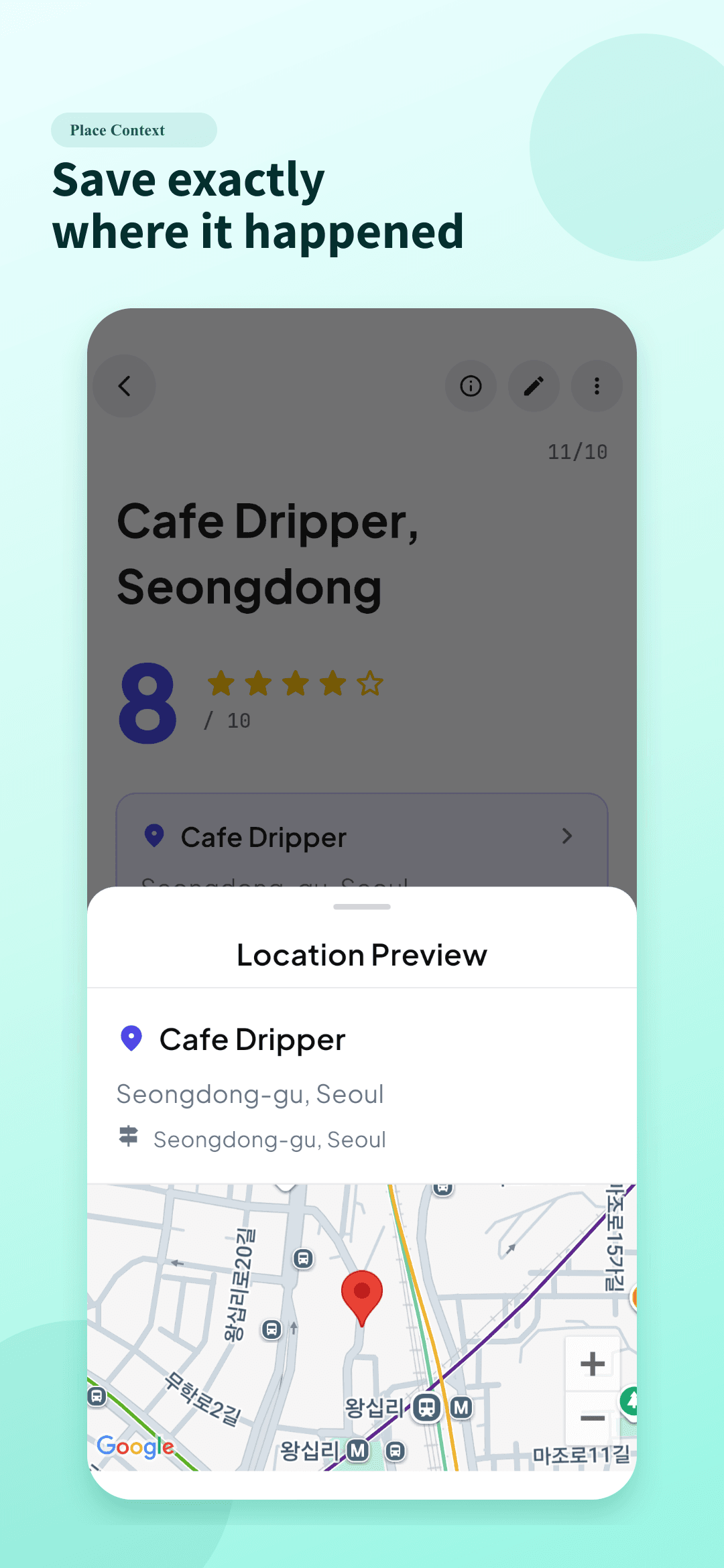Tap the pin icon on the Cafe Dripper card

(154, 836)
